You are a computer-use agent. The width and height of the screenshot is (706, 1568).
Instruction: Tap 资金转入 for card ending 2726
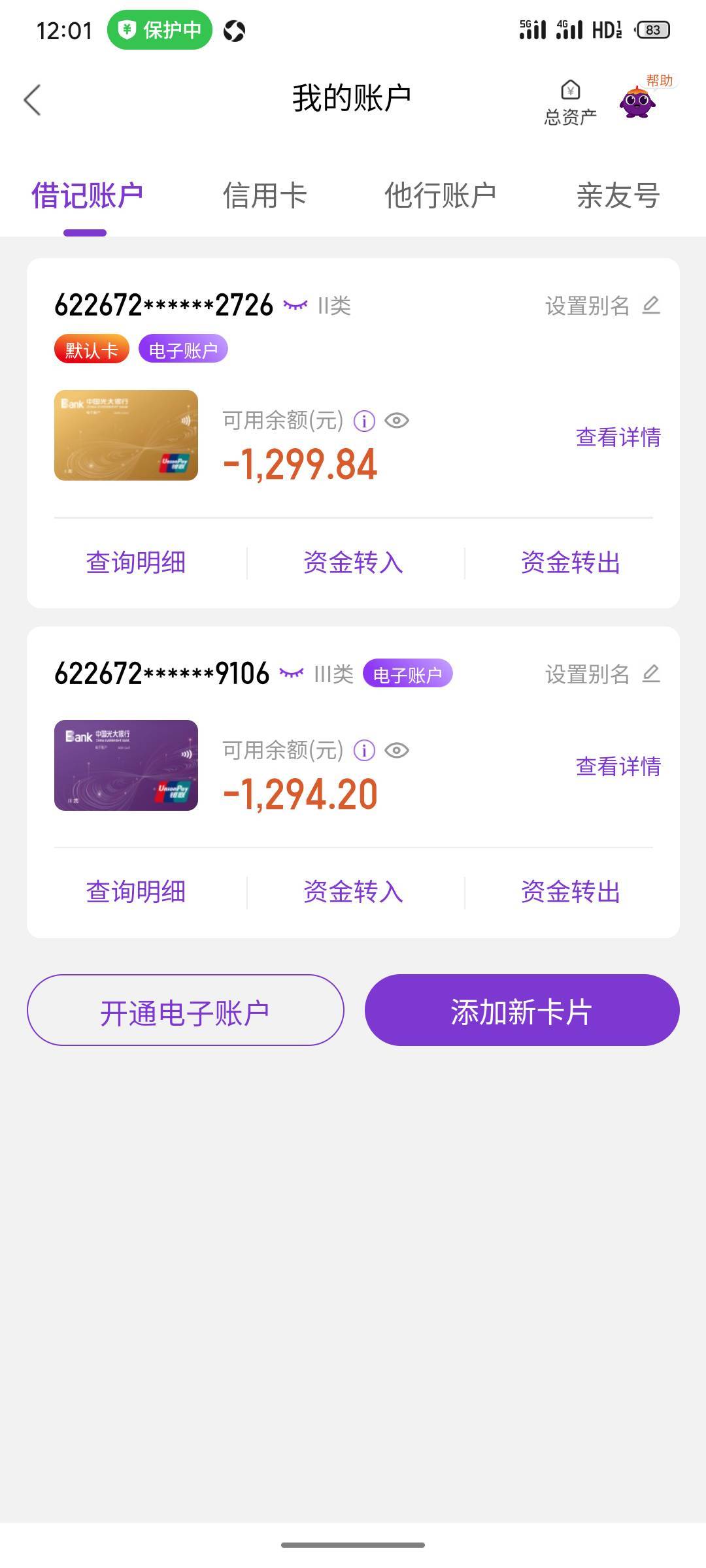click(353, 563)
